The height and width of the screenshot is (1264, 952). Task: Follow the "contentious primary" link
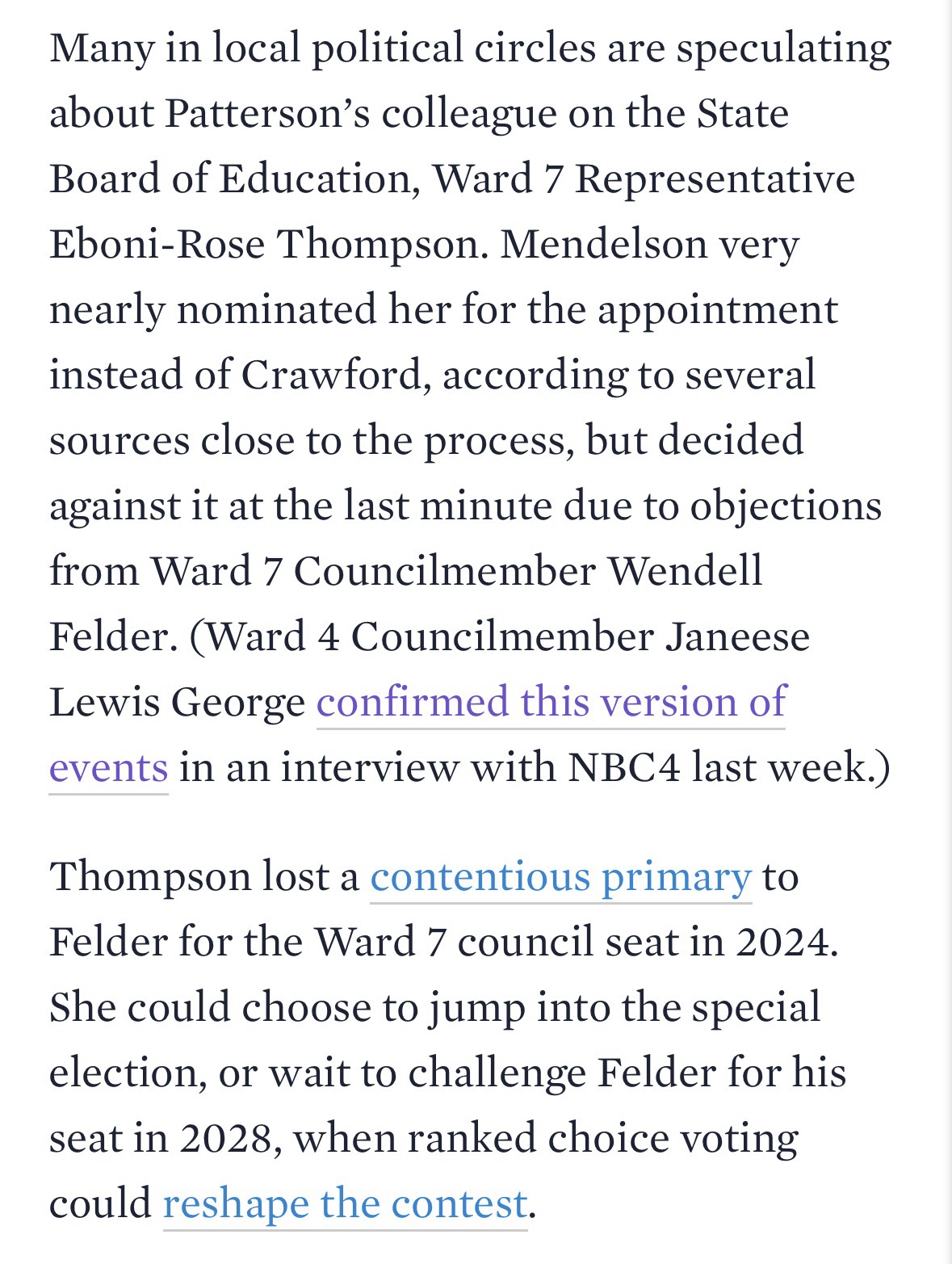560,877
